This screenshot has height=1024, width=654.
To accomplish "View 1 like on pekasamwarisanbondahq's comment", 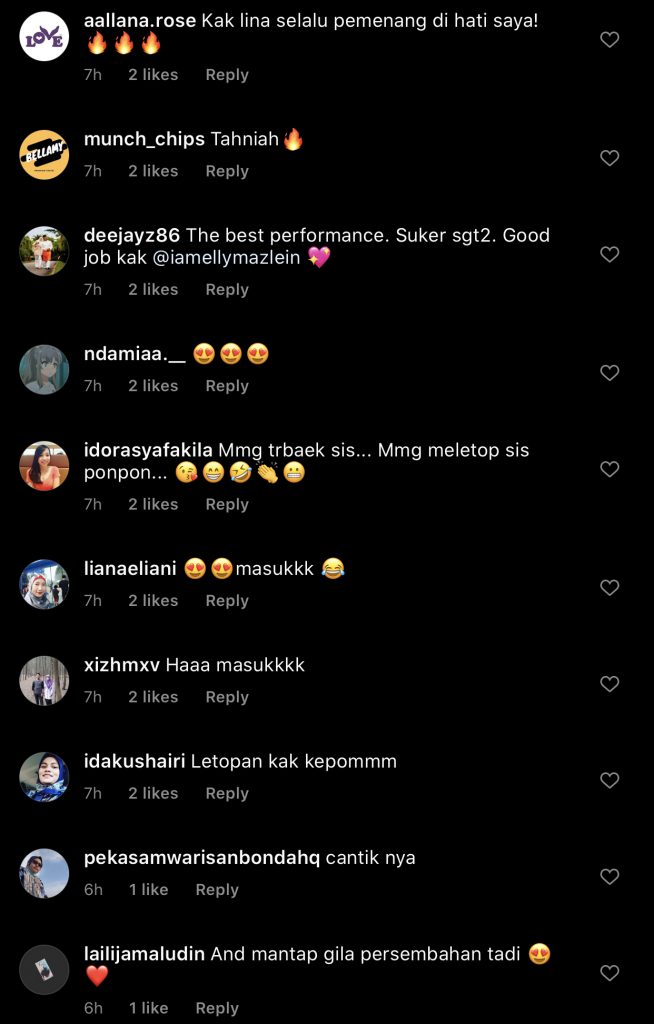I will (149, 890).
